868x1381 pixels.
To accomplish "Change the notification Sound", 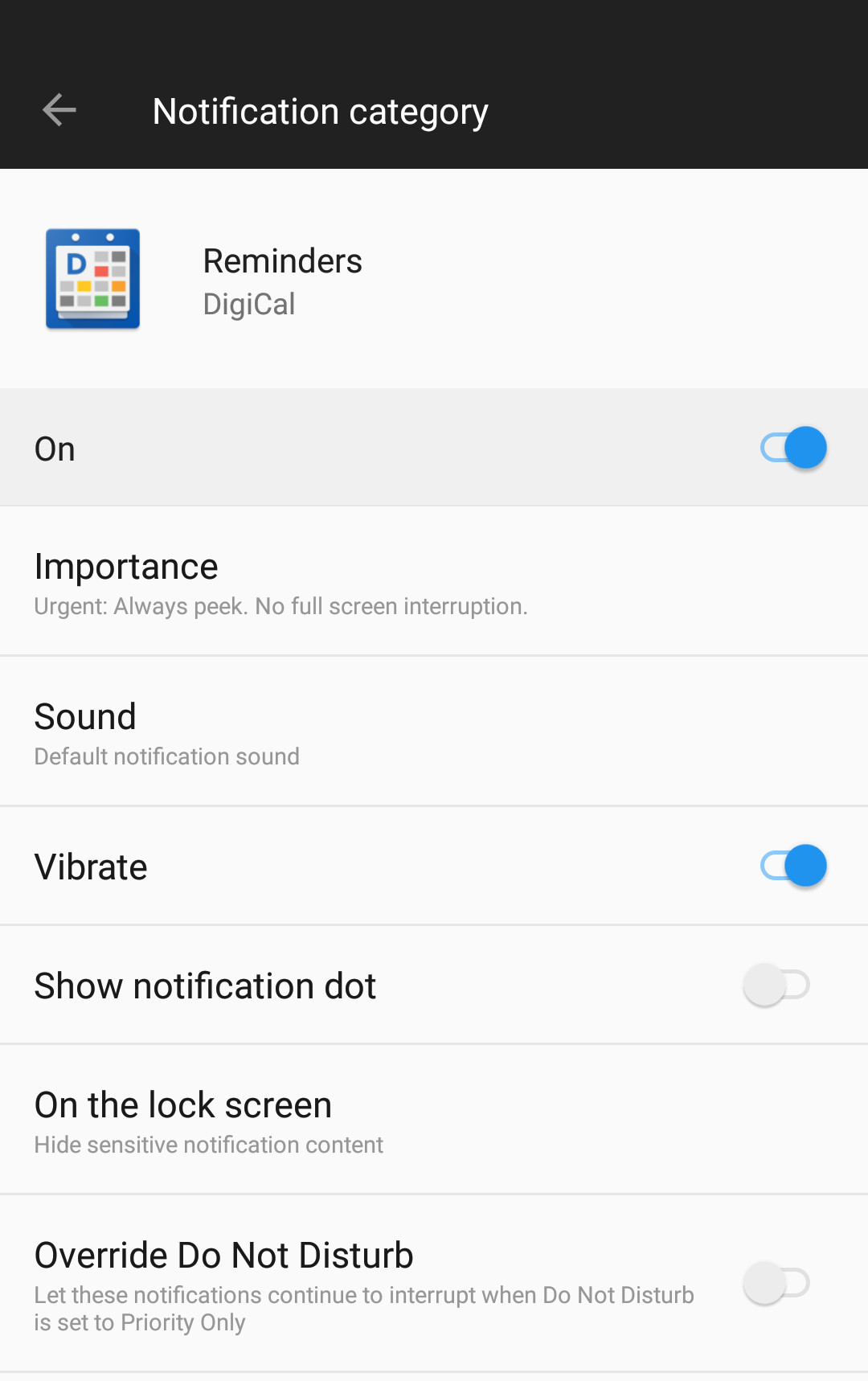I will click(434, 732).
